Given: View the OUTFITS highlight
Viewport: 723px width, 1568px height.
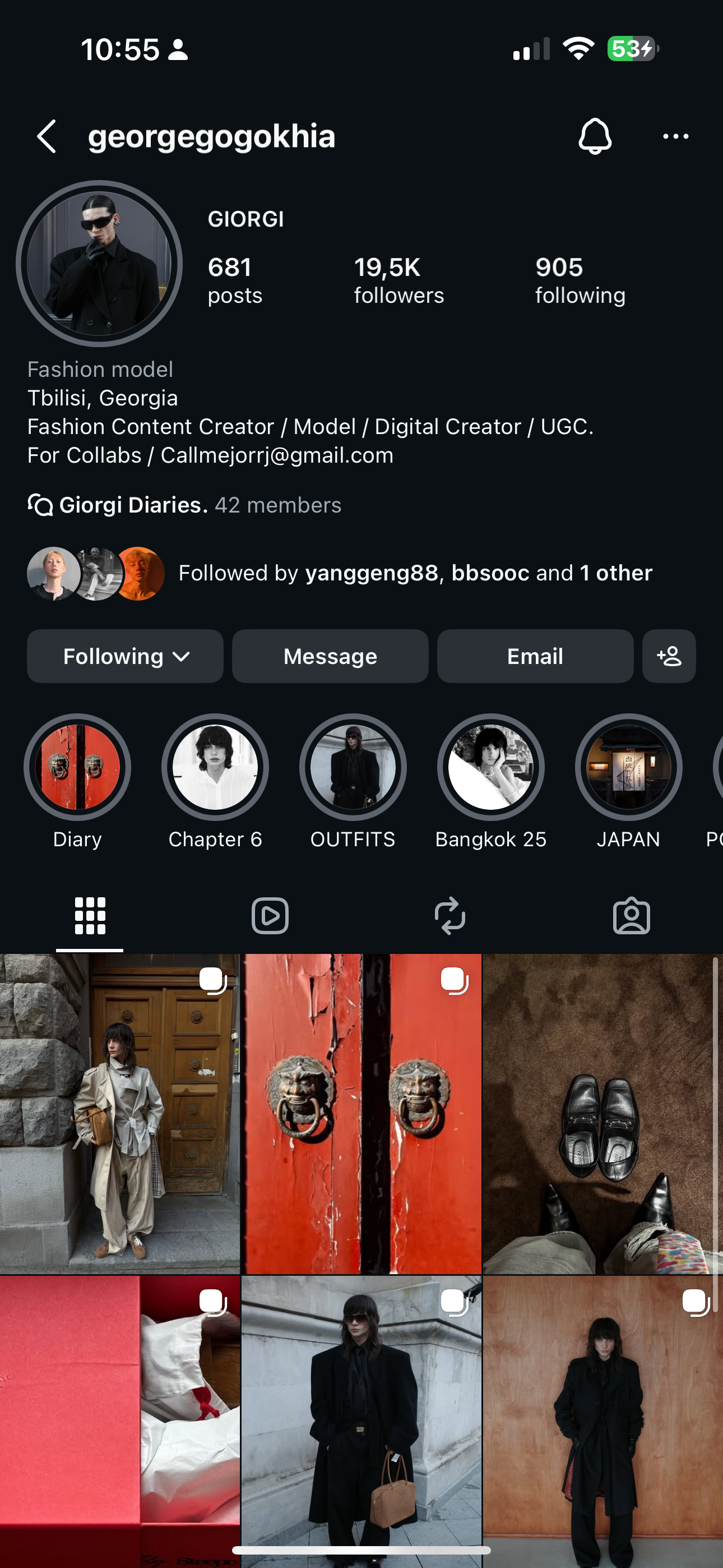Looking at the screenshot, I should 353,767.
